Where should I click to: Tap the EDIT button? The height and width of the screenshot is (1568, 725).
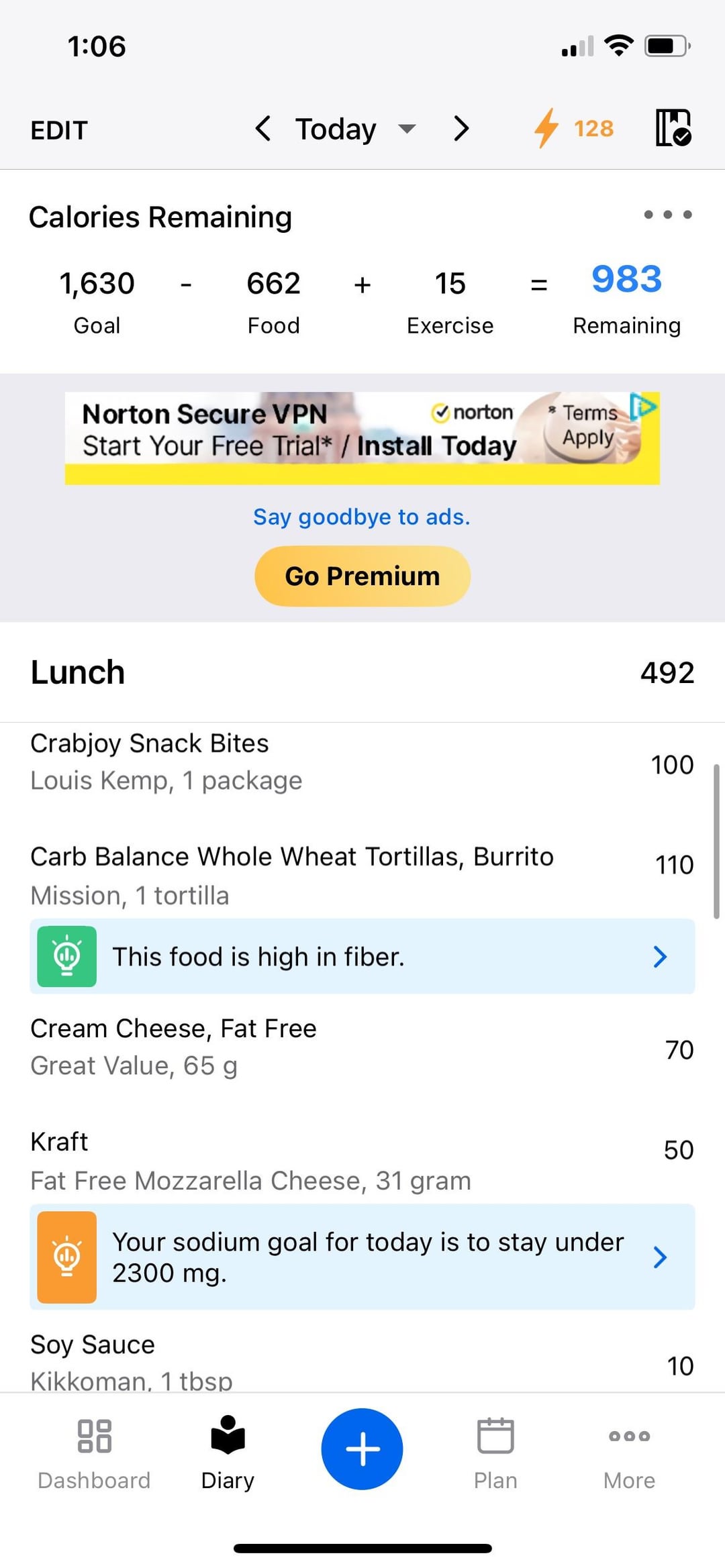59,130
